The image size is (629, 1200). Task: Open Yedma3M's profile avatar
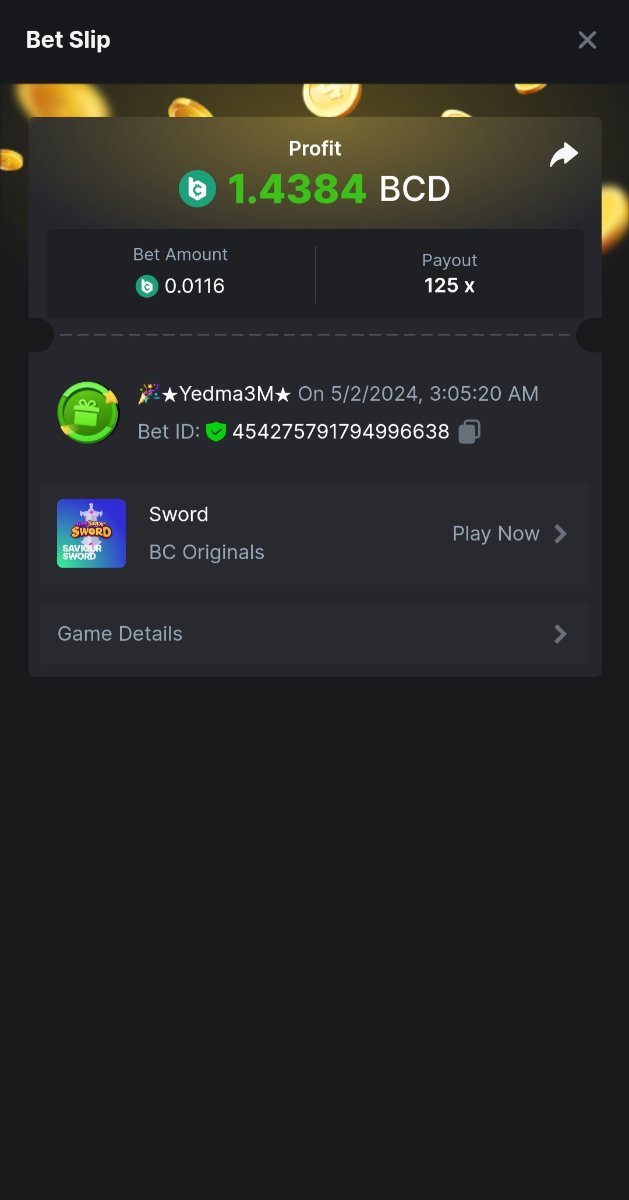click(x=88, y=412)
